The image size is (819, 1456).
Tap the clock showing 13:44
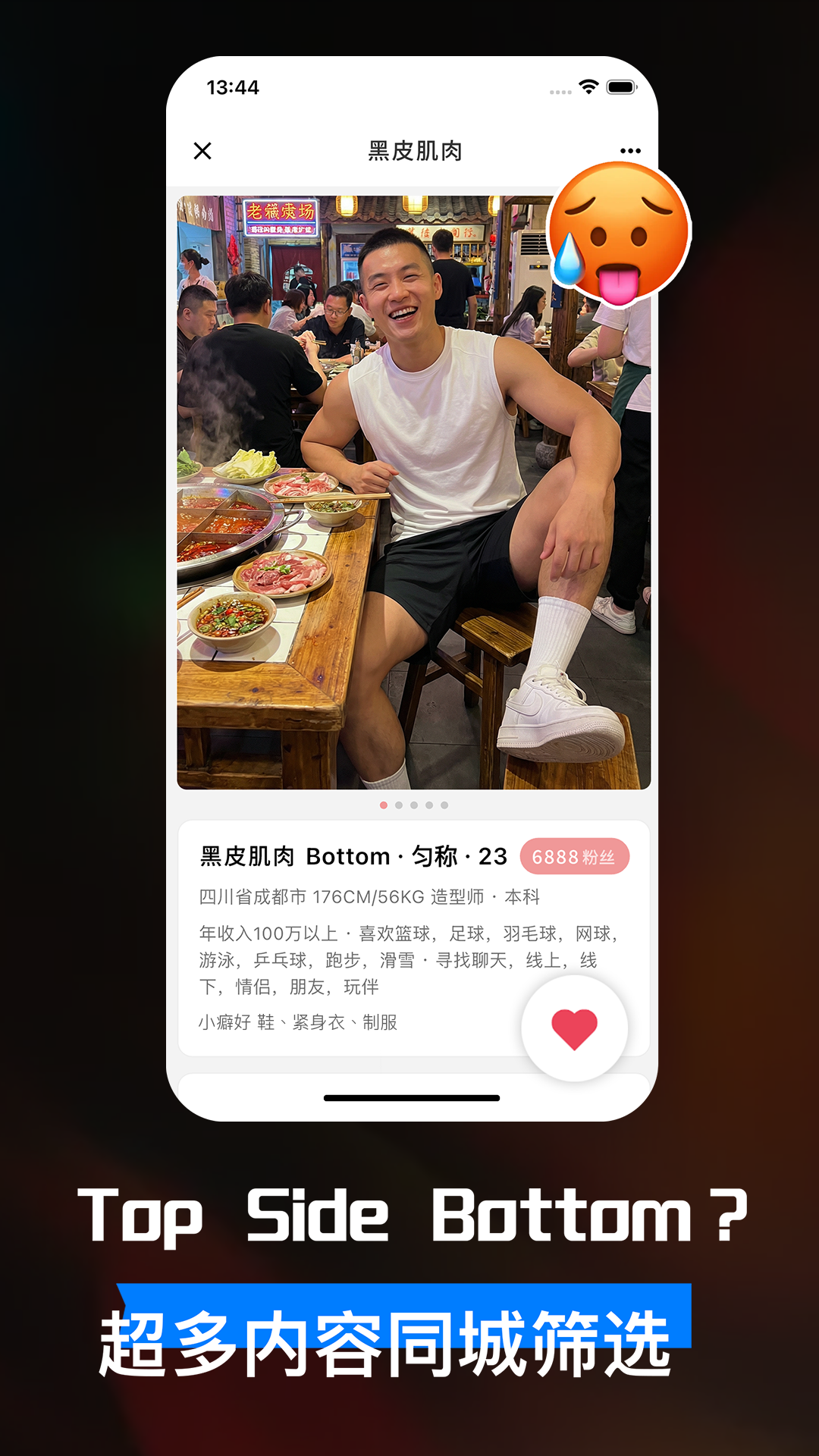click(231, 87)
